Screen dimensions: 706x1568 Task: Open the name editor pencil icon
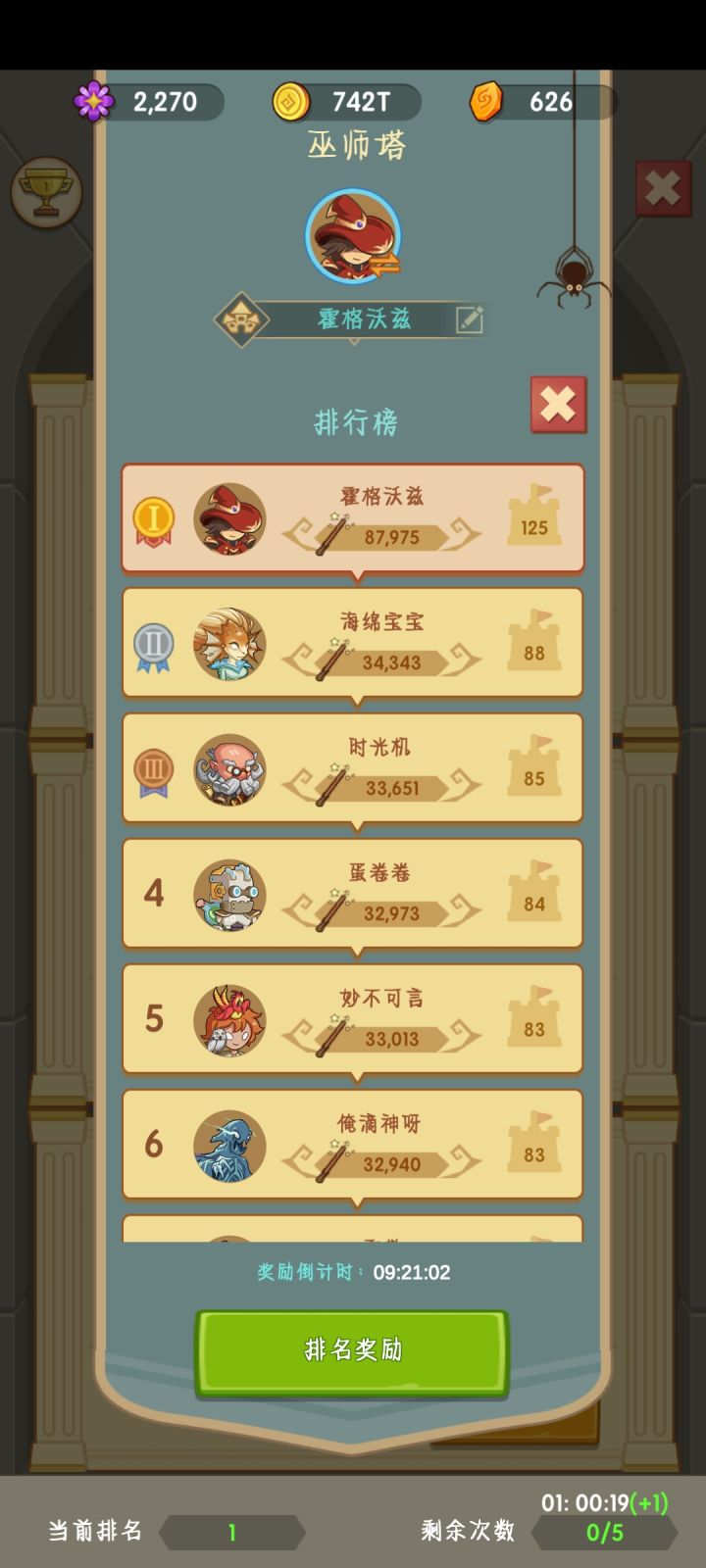[471, 318]
